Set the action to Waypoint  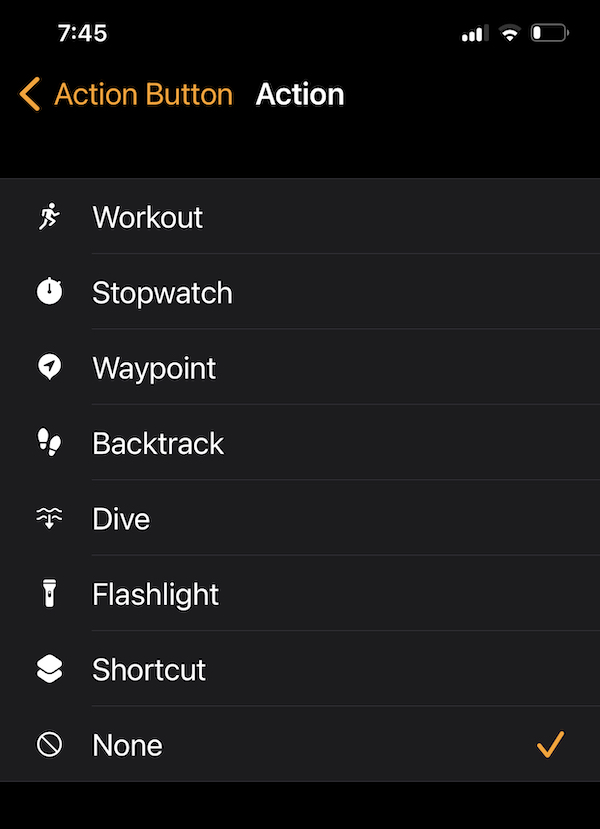(154, 368)
